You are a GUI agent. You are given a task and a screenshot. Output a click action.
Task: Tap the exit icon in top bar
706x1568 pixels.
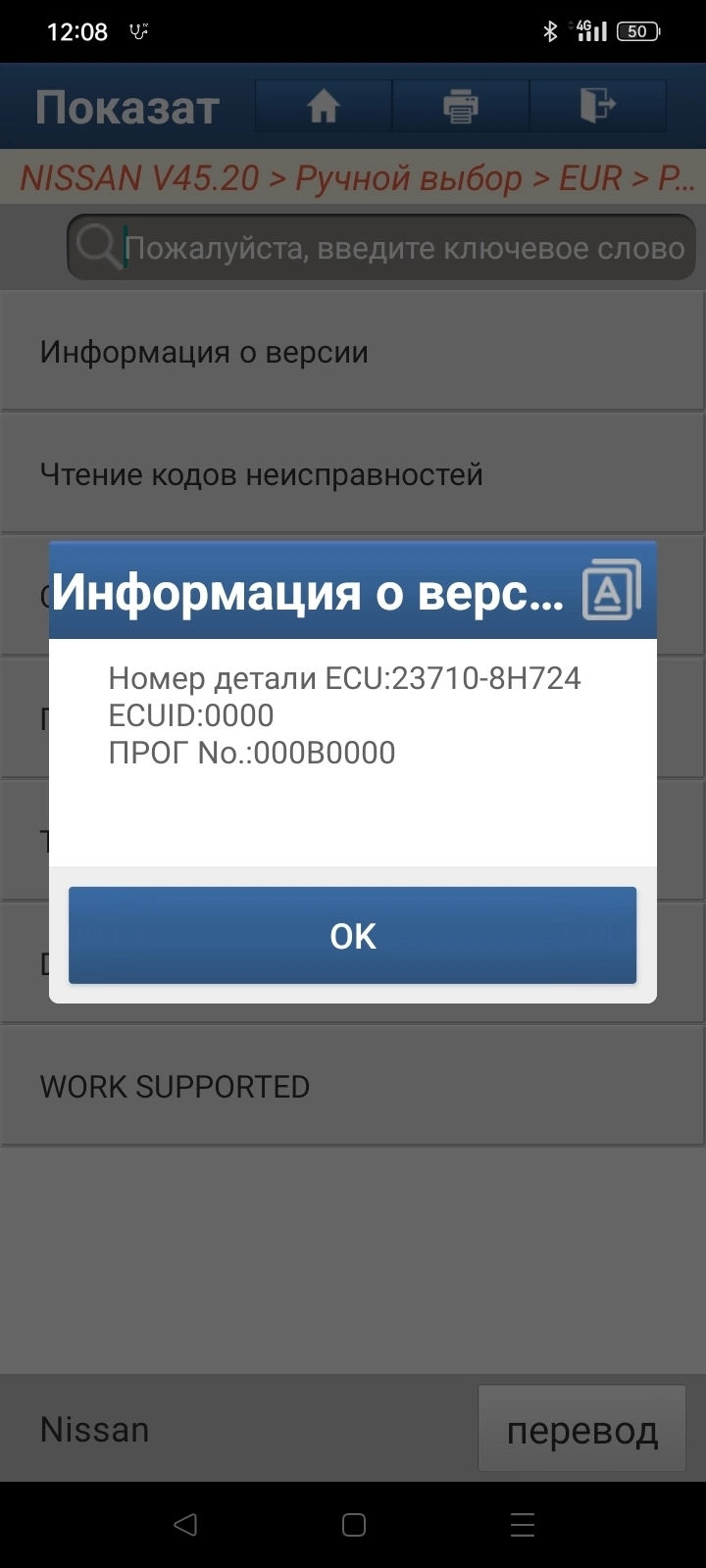pyautogui.click(x=597, y=106)
